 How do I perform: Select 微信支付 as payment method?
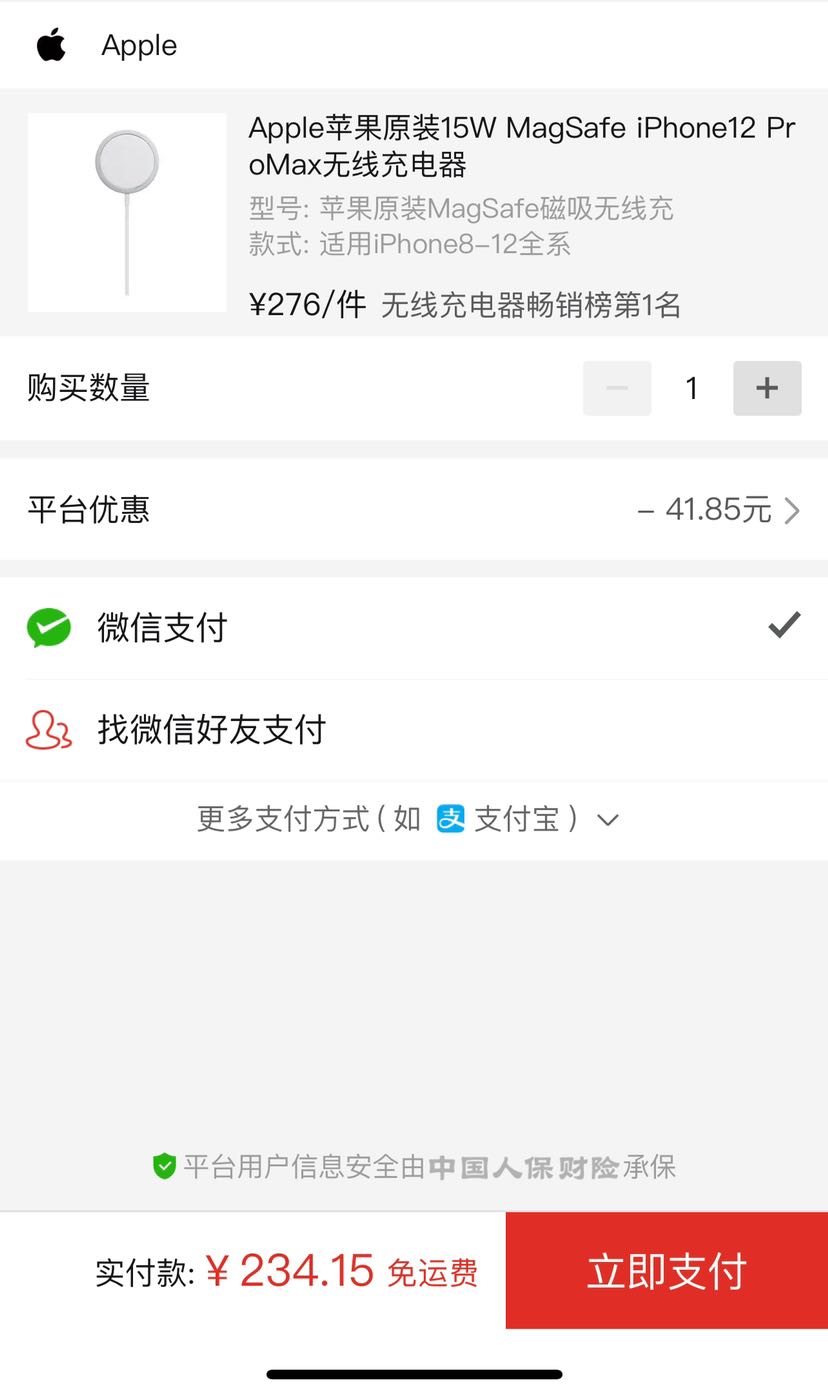[x=162, y=627]
